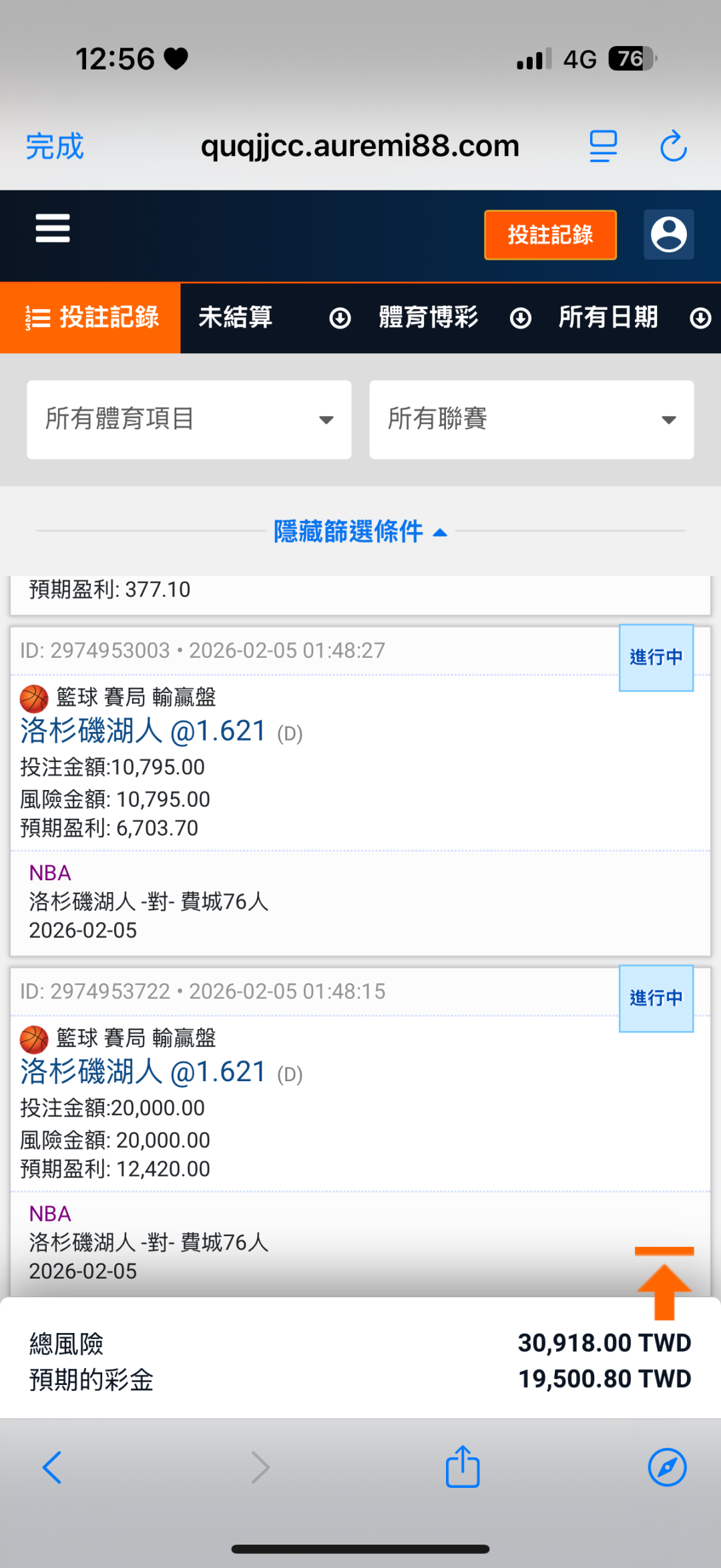Open the 所有聯賽 league selector
Image resolution: width=721 pixels, height=1568 pixels.
coord(531,419)
